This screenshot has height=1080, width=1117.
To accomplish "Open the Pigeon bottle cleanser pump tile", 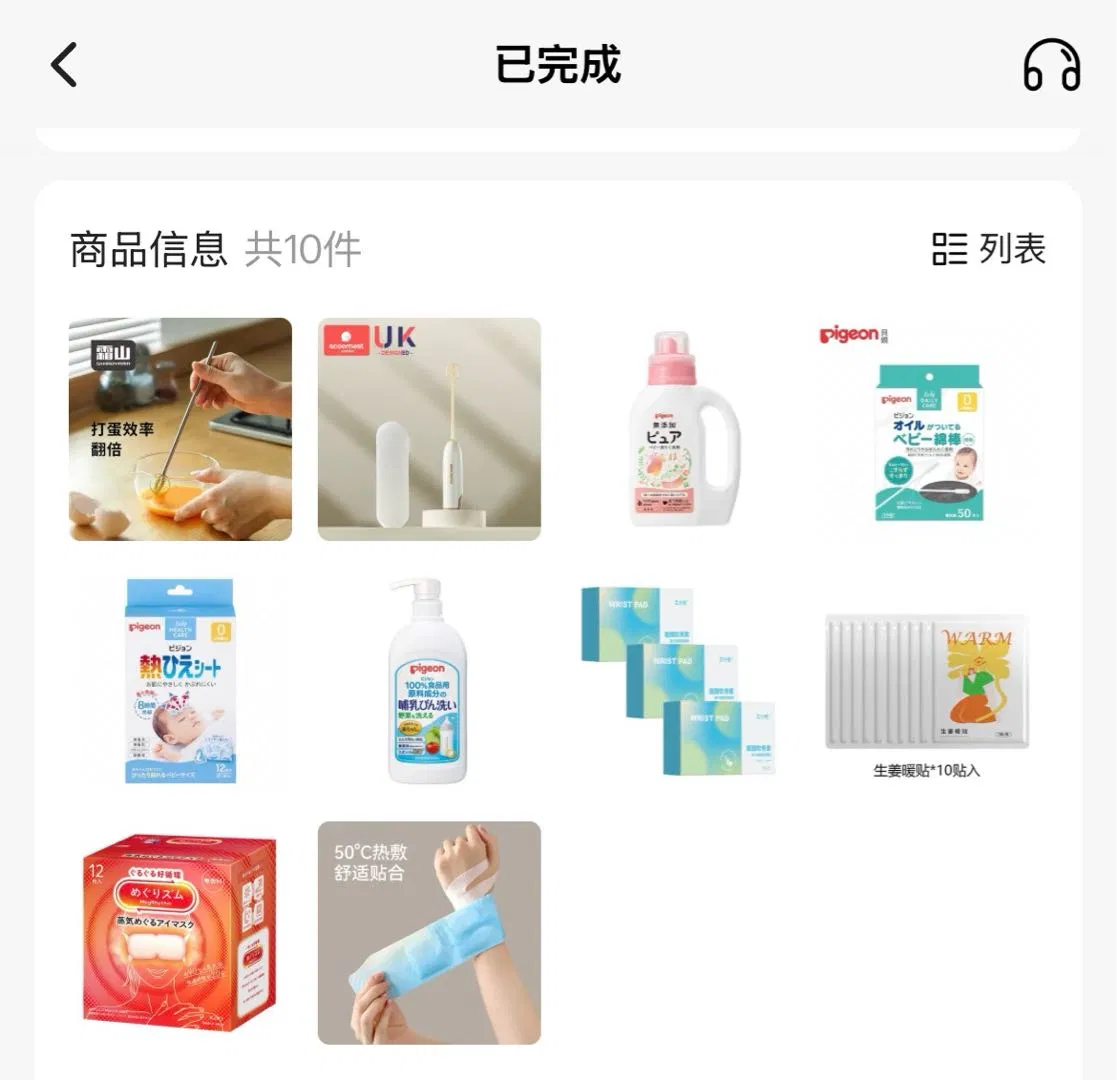I will click(429, 681).
